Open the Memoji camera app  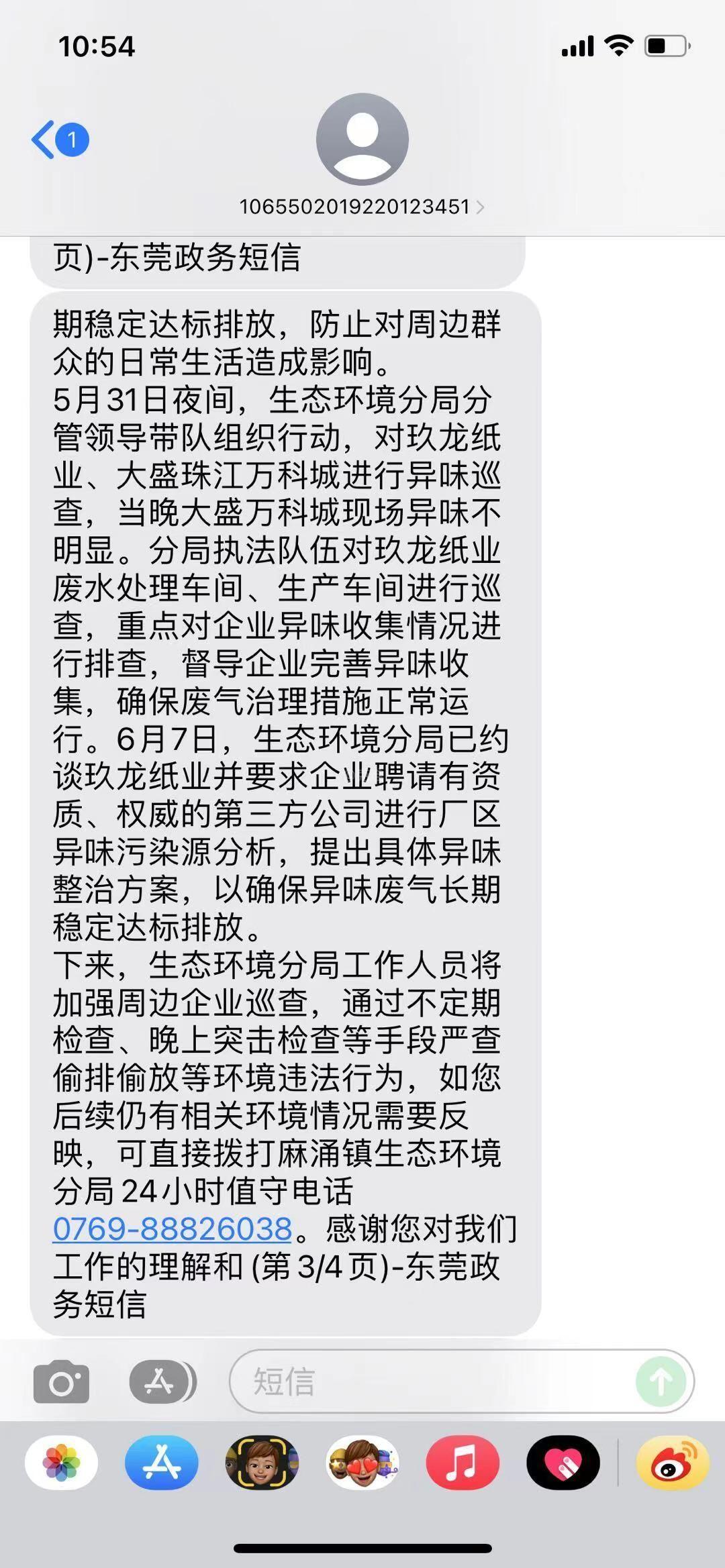click(262, 1463)
